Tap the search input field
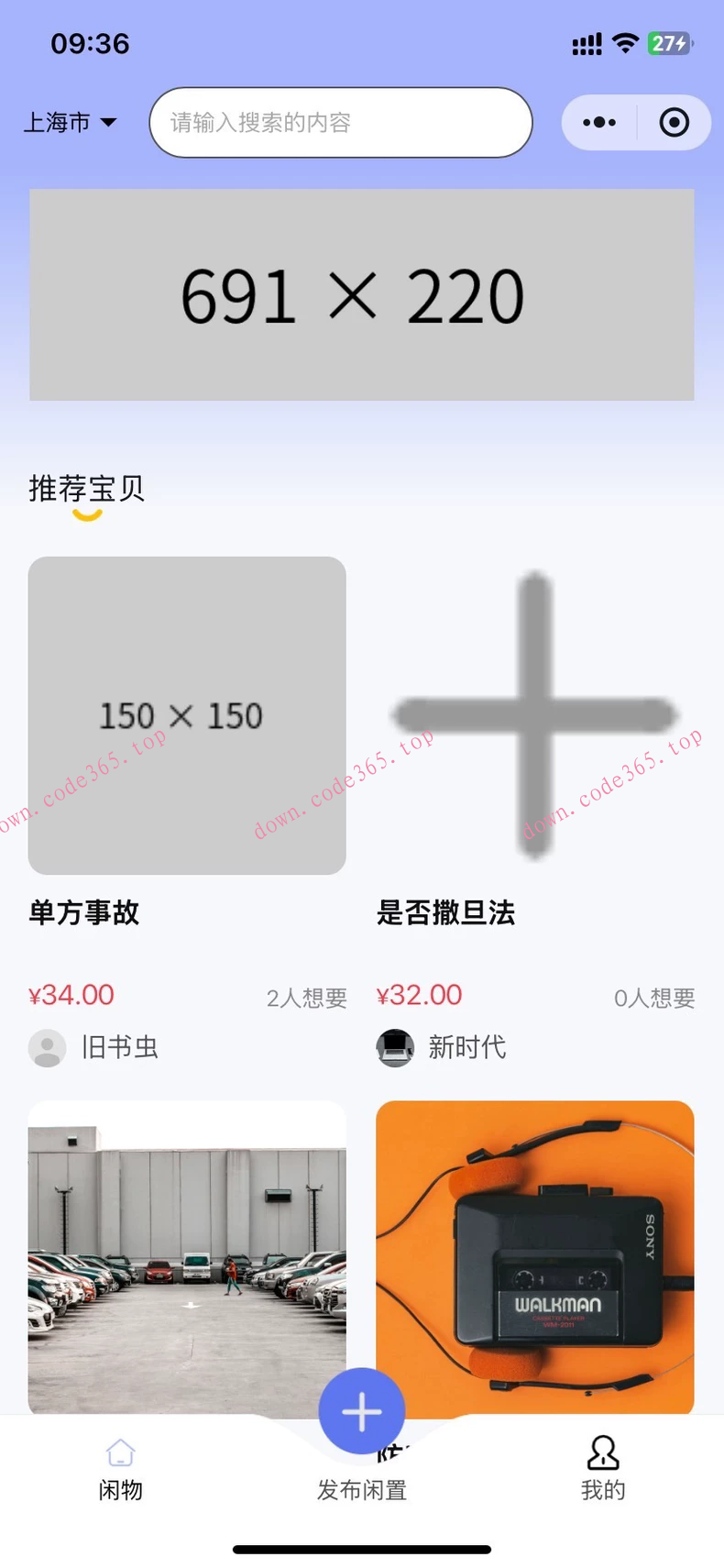The width and height of the screenshot is (724, 1568). [x=340, y=123]
